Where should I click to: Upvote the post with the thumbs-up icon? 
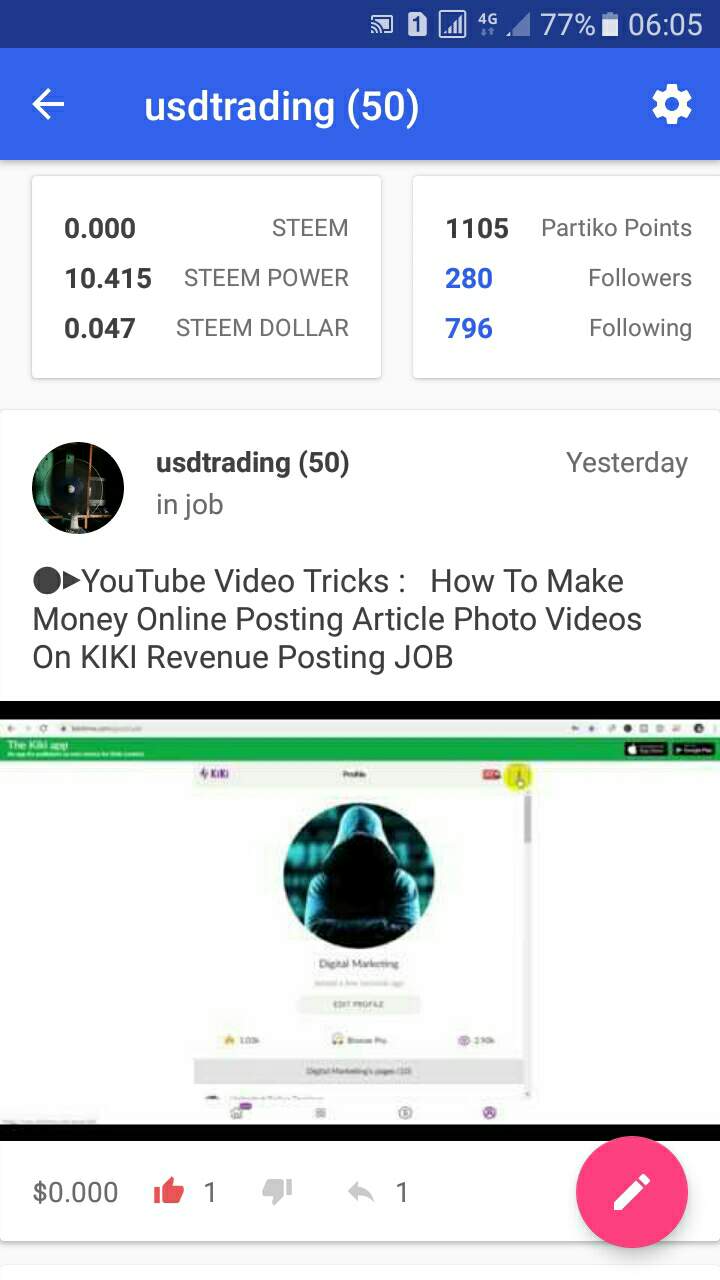pyautogui.click(x=168, y=1191)
